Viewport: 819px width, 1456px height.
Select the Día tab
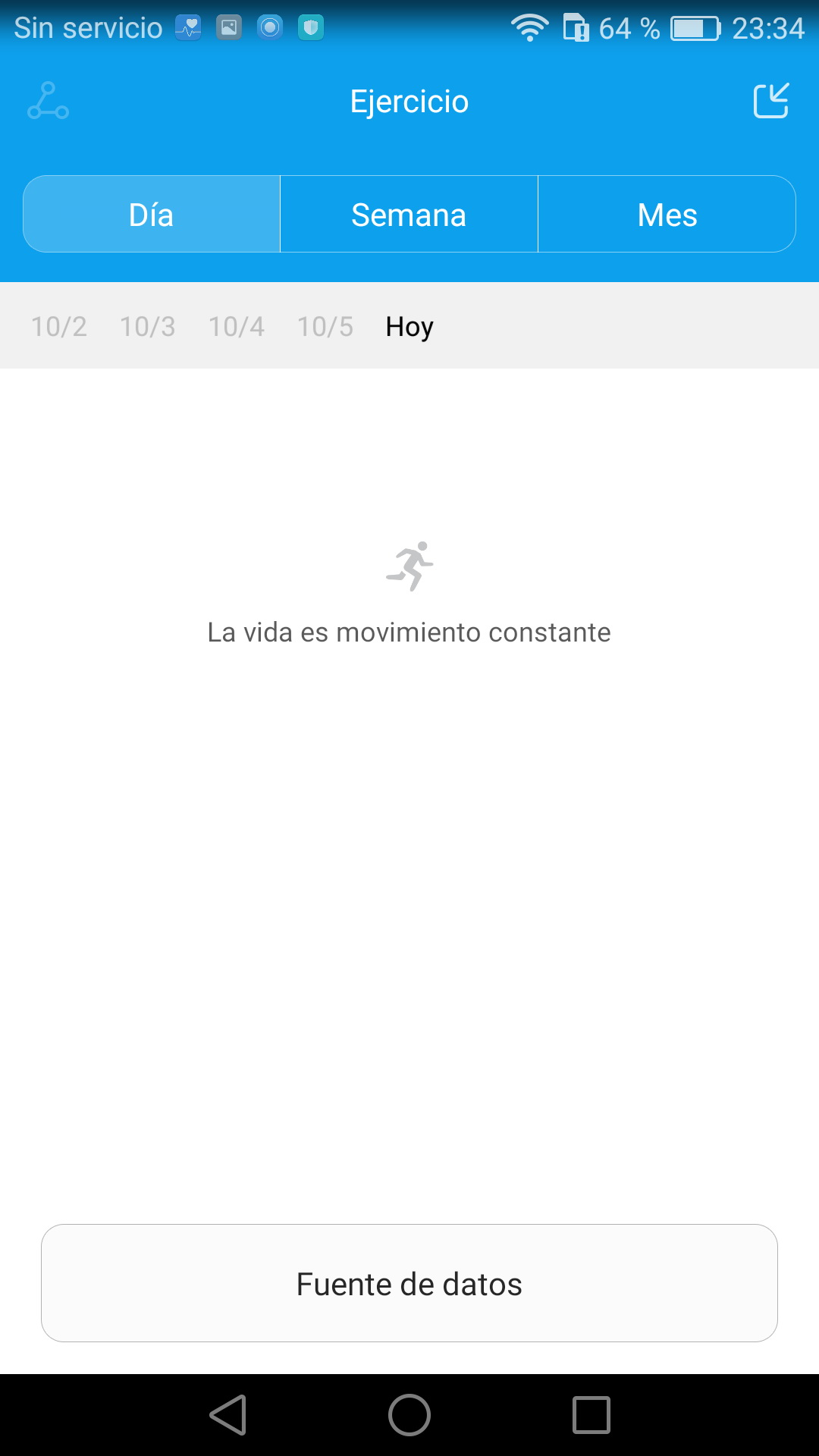point(152,215)
